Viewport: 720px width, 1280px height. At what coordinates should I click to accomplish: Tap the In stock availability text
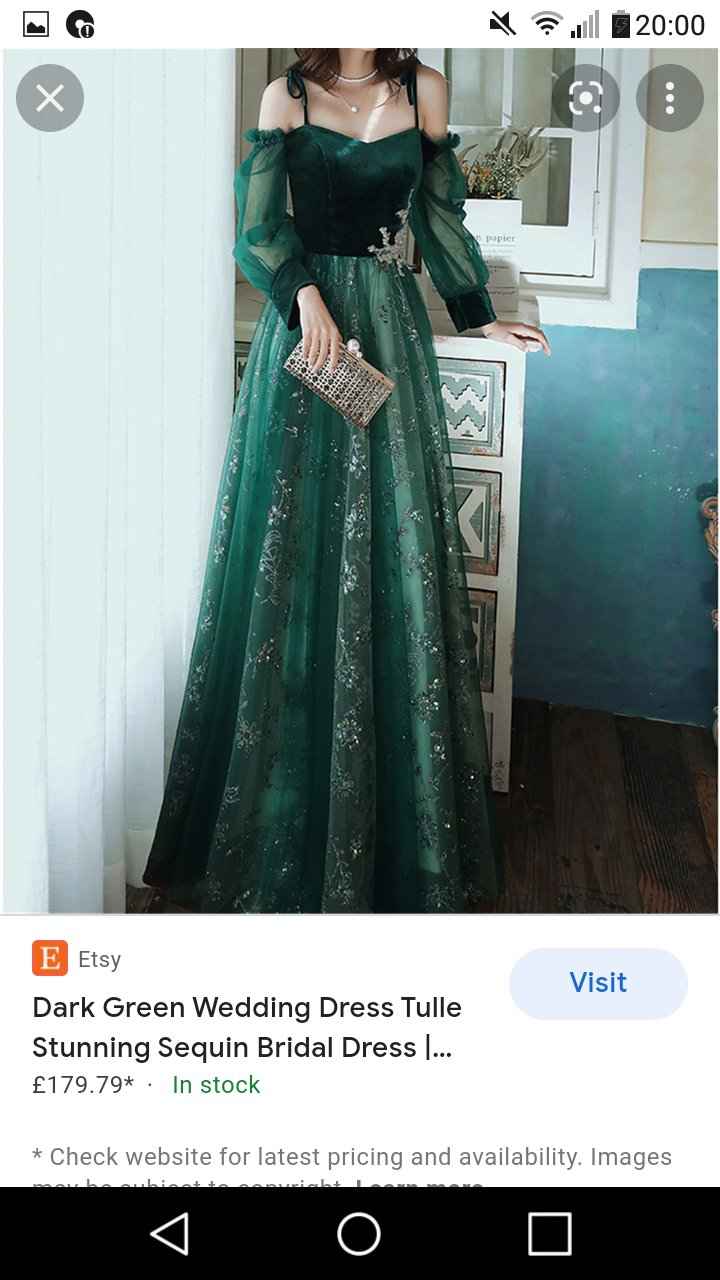click(x=215, y=1084)
